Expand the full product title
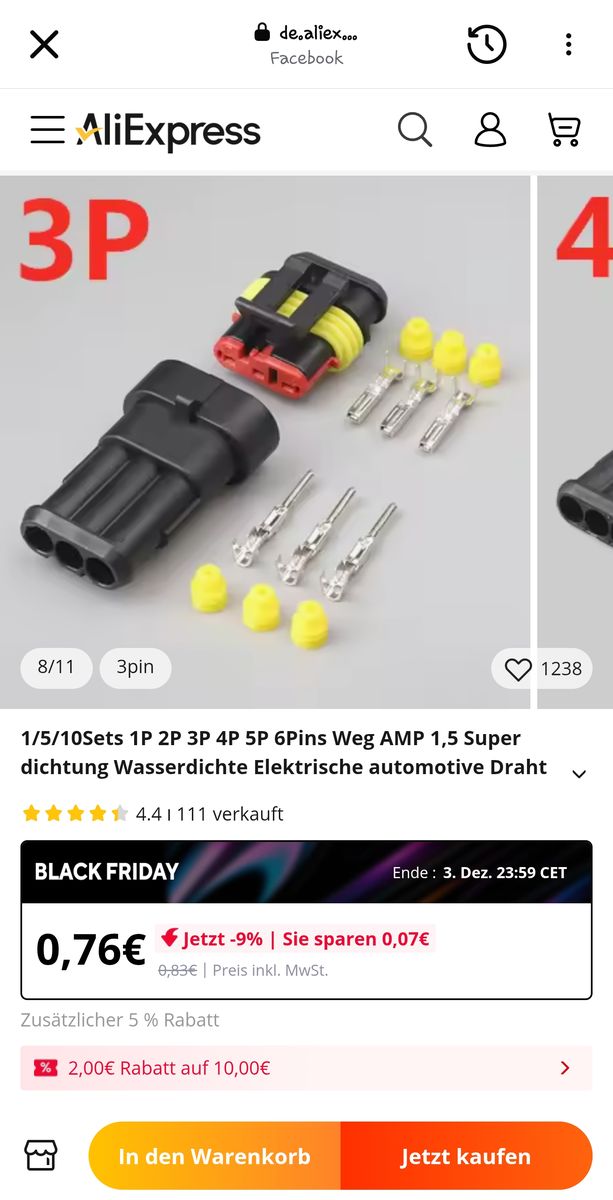Screen dimensions: 613x1200 point(578,773)
